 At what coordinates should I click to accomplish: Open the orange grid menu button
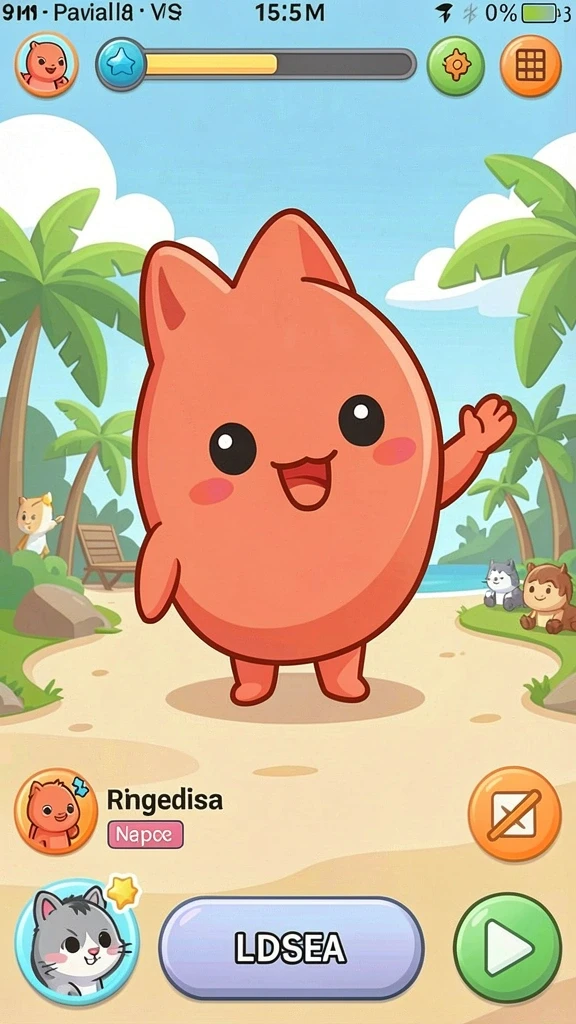[x=530, y=66]
